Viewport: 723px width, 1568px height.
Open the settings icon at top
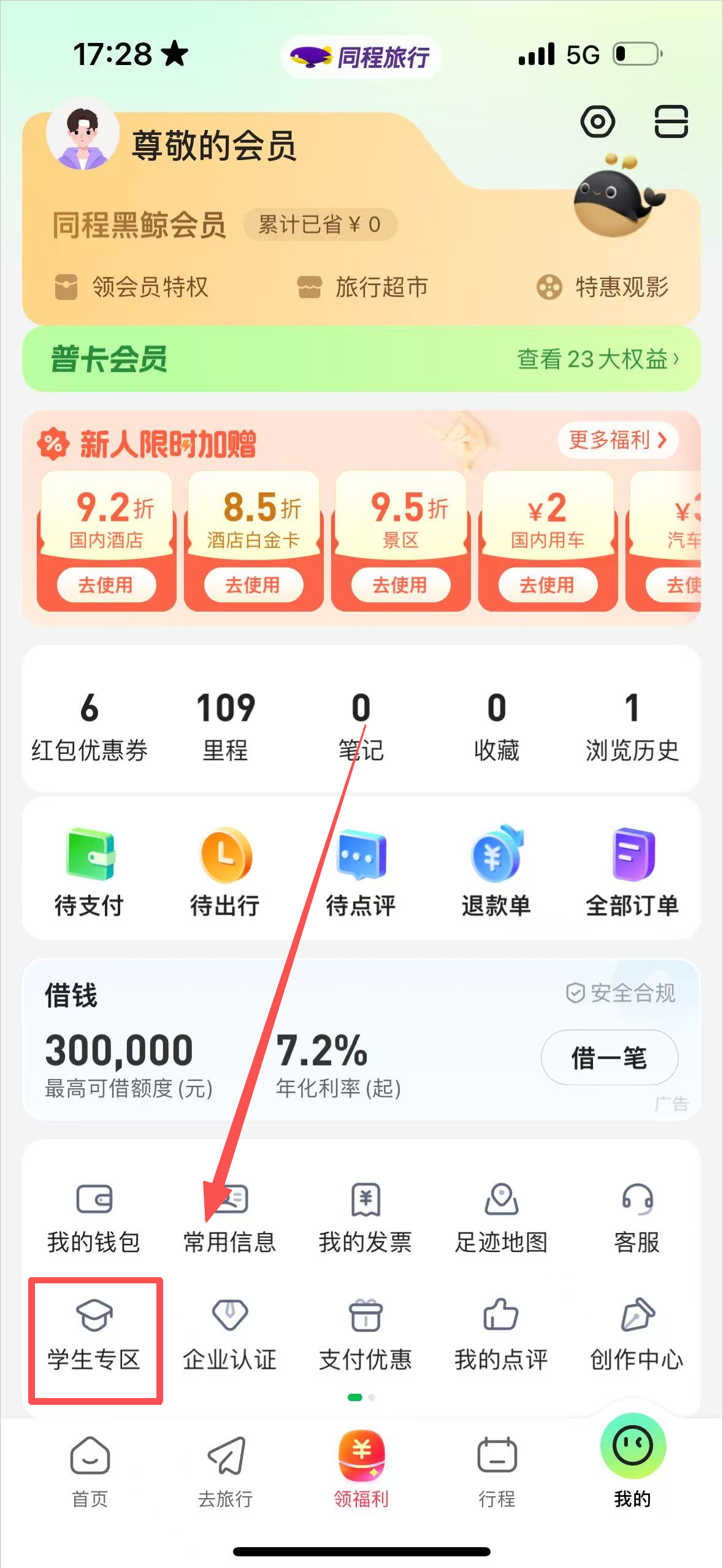pos(597,121)
